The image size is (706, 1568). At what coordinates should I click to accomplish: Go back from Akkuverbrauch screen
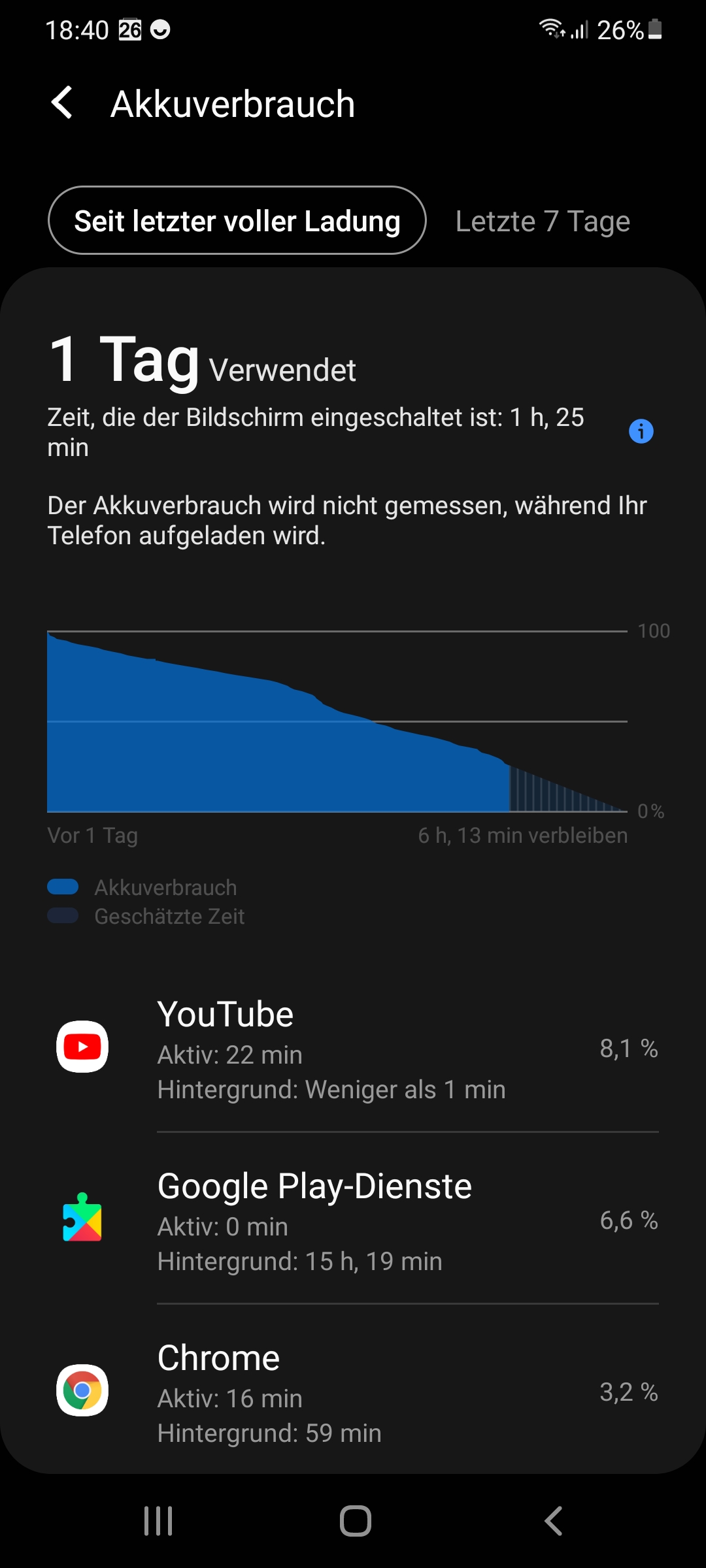point(63,103)
